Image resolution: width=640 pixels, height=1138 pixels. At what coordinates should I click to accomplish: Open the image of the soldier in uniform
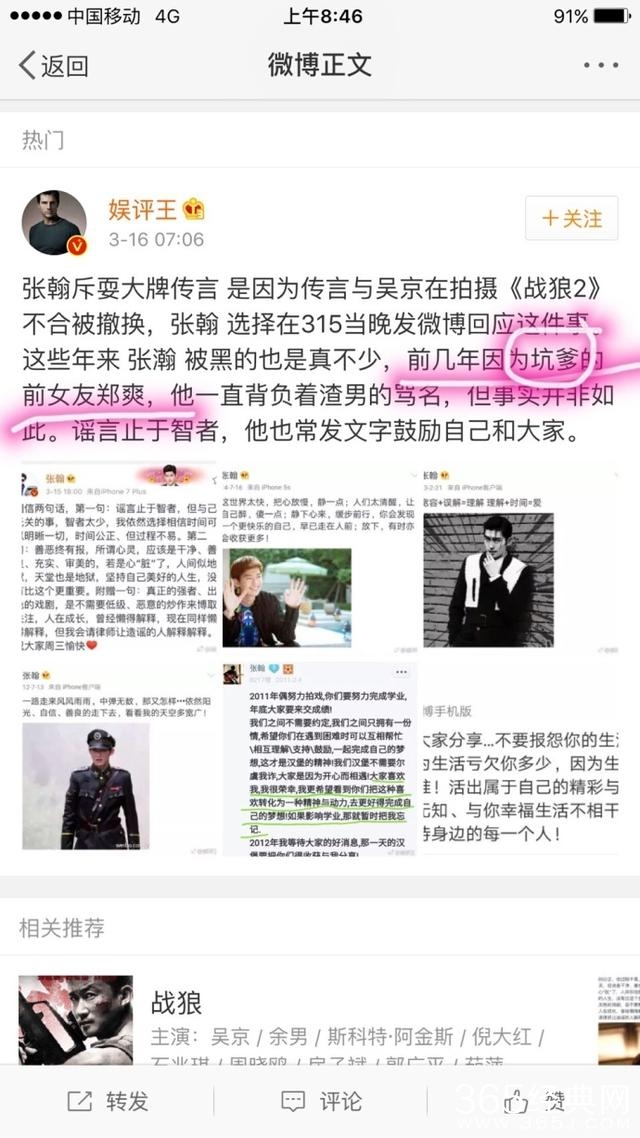(120, 757)
